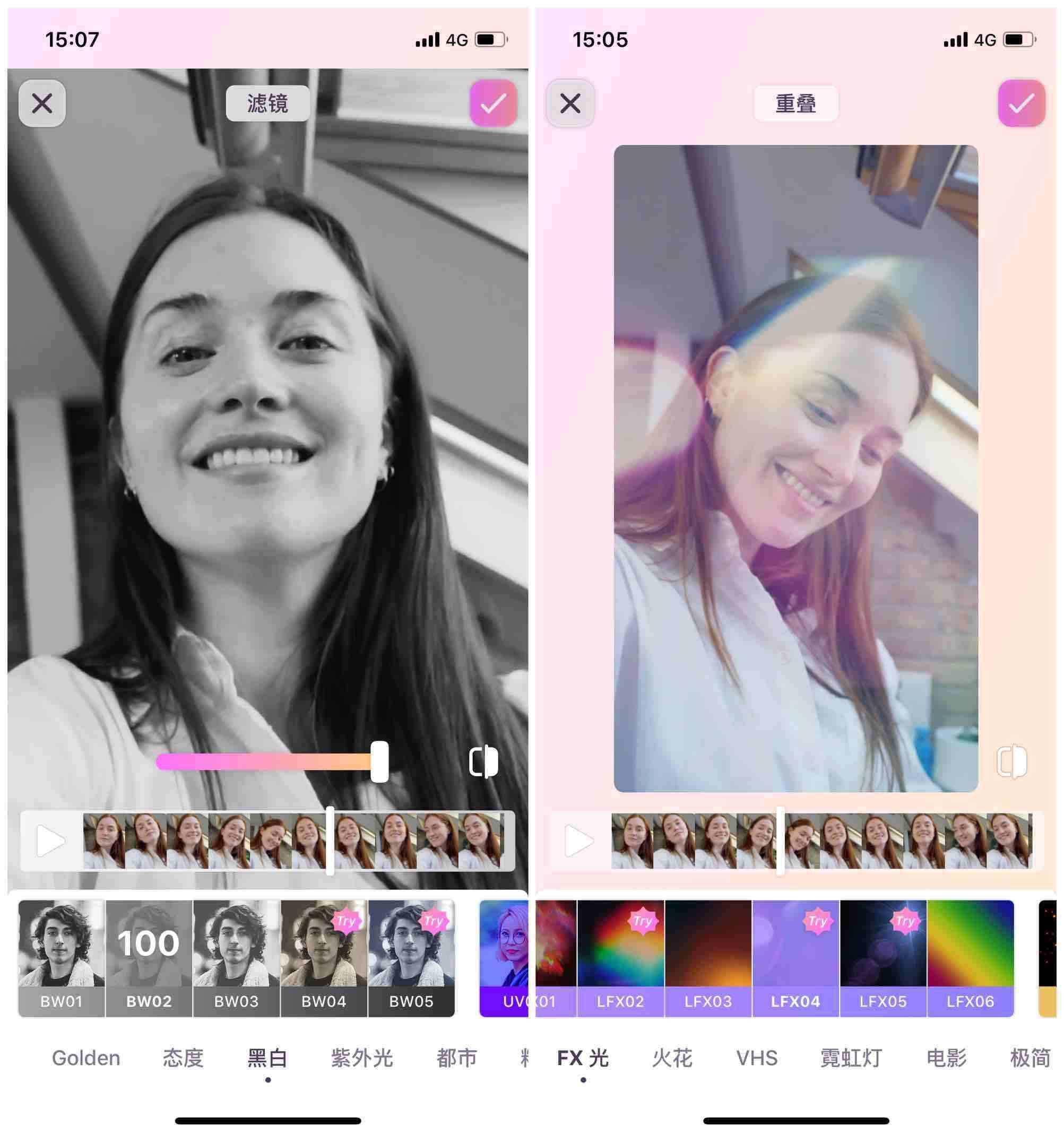The image size is (1064, 1143).
Task: Choose the LFX06 rainbow overlay
Action: coord(970,957)
